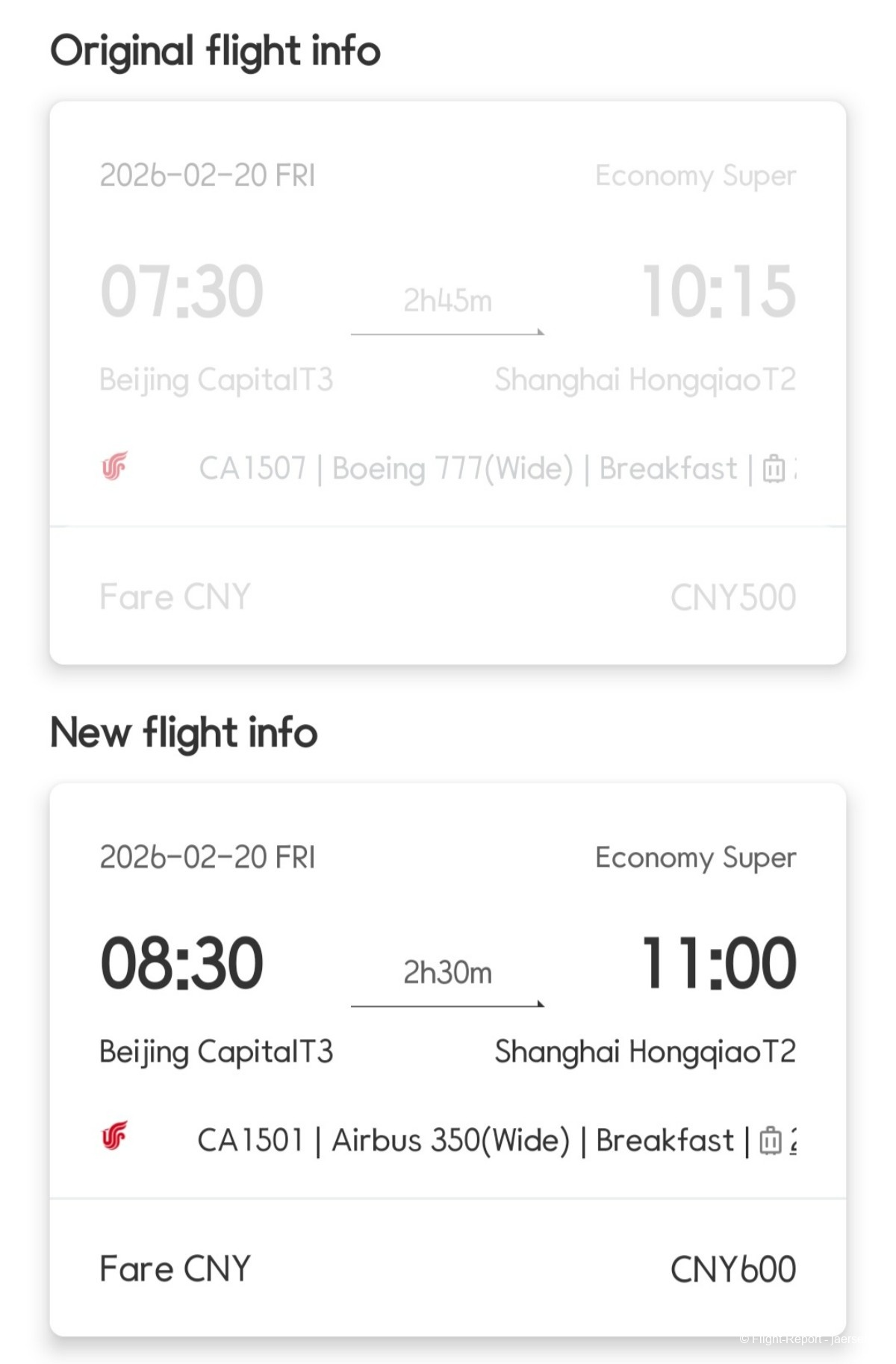Click the airline icon beside CA1507 details
Image resolution: width=896 pixels, height=1364 pixels.
coord(113,467)
